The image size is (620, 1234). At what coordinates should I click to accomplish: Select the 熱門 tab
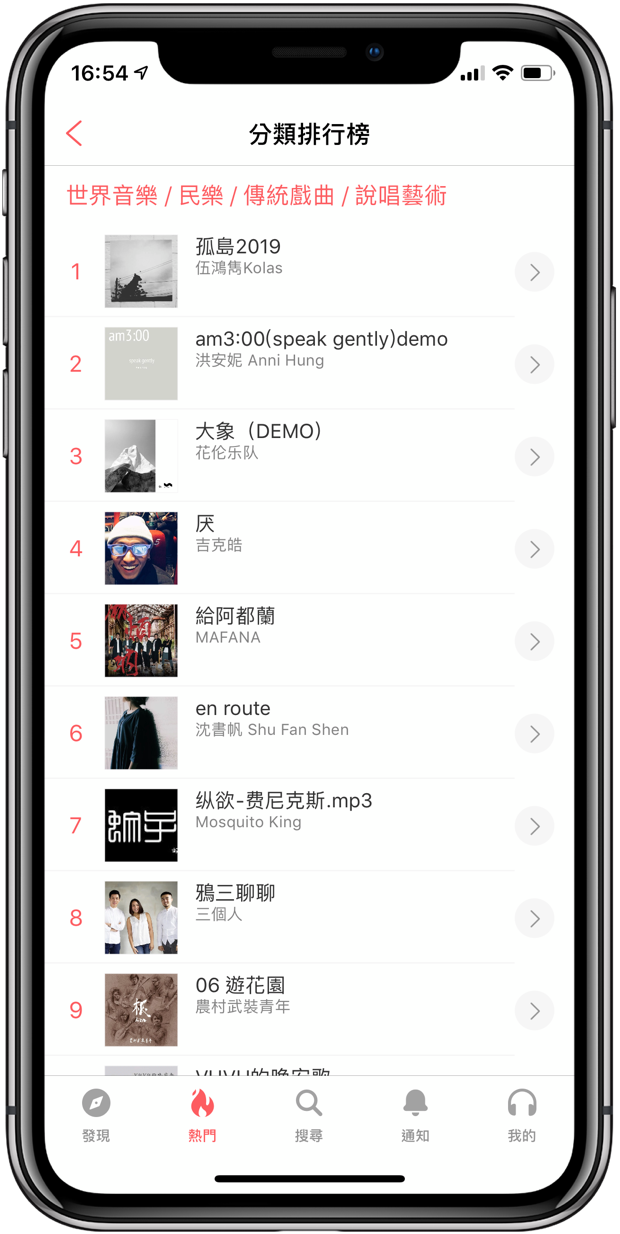point(202,1115)
